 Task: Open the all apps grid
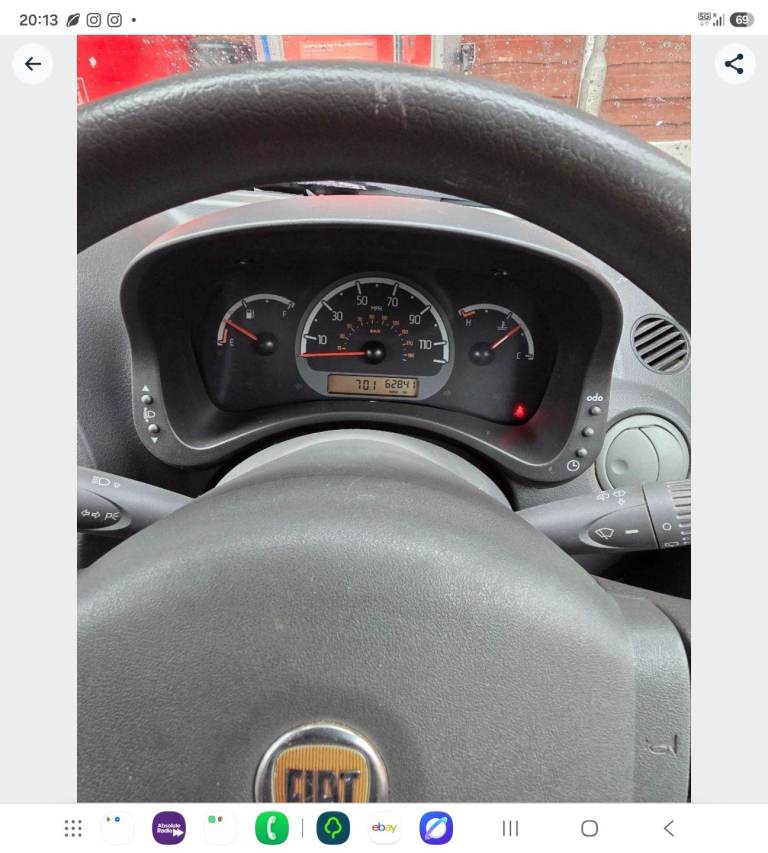73,828
